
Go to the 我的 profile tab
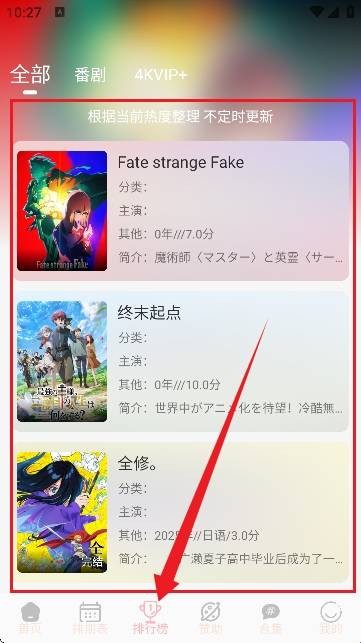[x=331, y=618]
